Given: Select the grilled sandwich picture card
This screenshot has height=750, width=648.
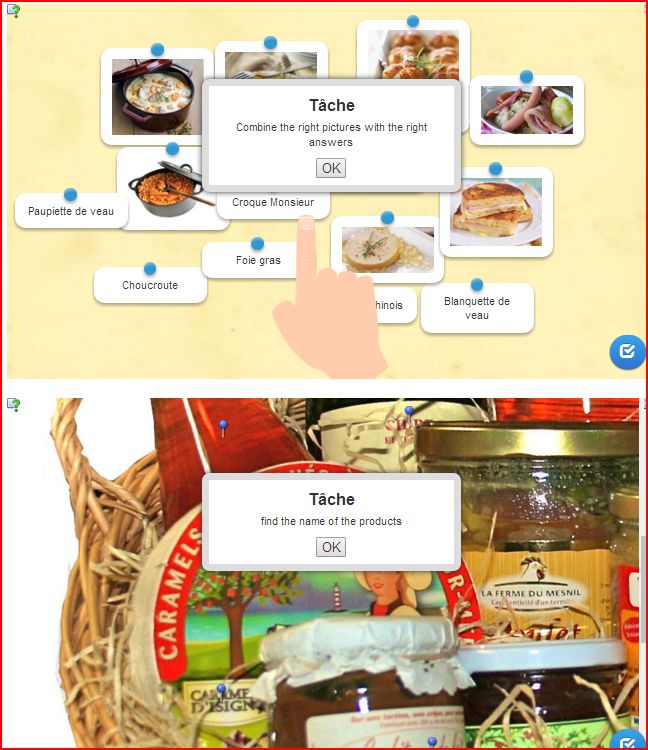Looking at the screenshot, I should click(x=496, y=212).
